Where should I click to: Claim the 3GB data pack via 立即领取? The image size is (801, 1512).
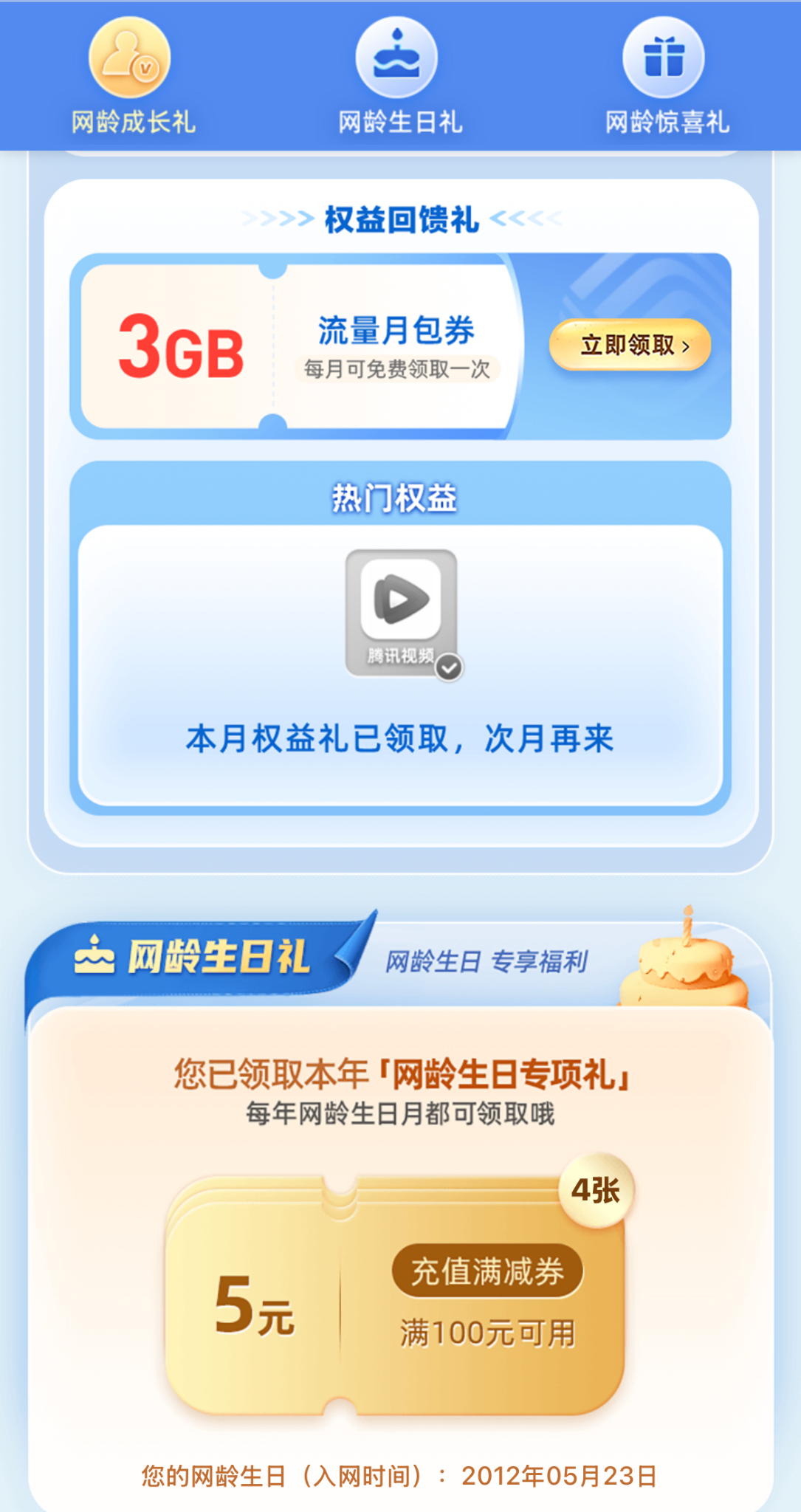pos(630,345)
